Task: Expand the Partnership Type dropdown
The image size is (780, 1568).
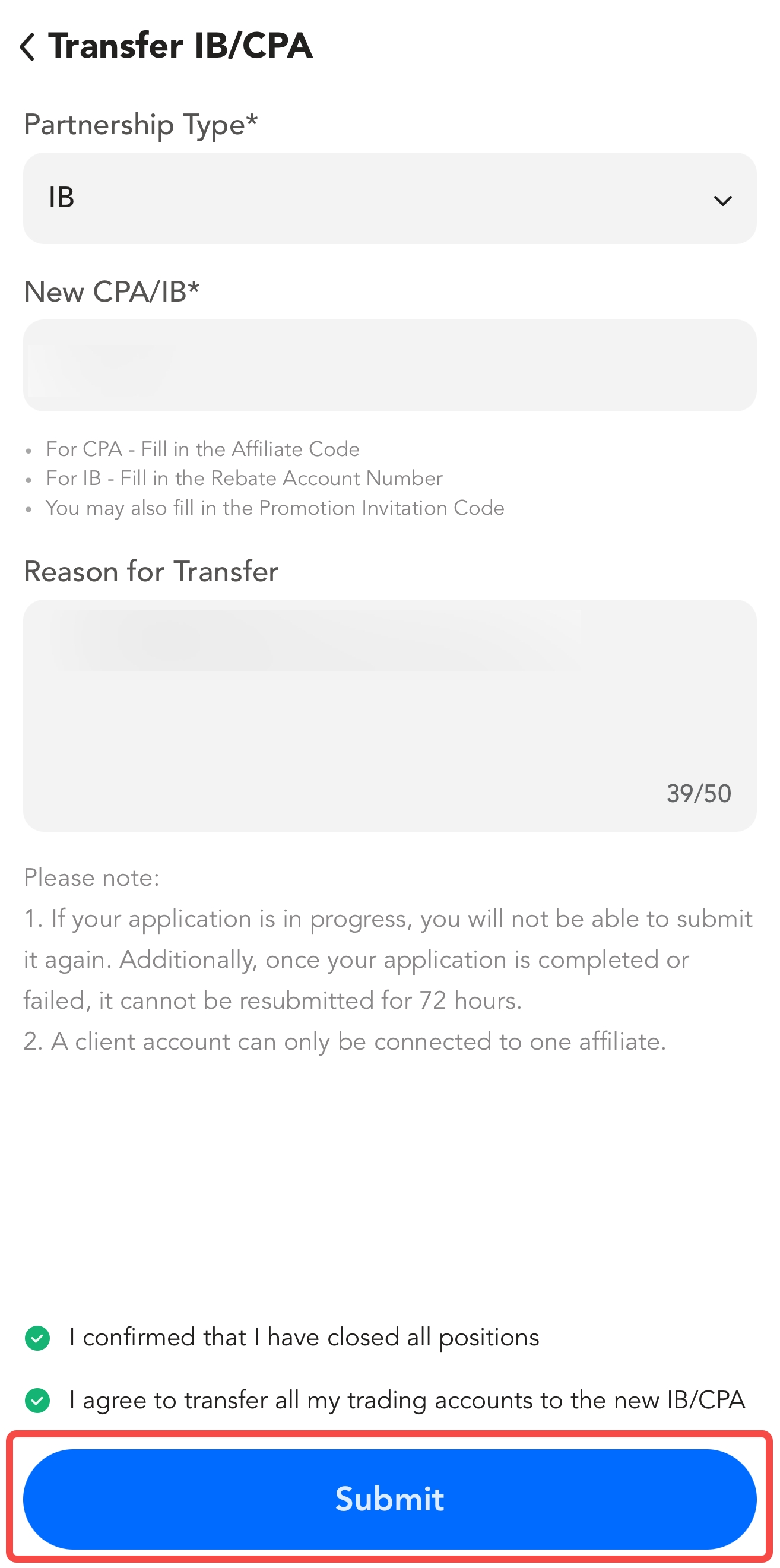Action: [389, 198]
